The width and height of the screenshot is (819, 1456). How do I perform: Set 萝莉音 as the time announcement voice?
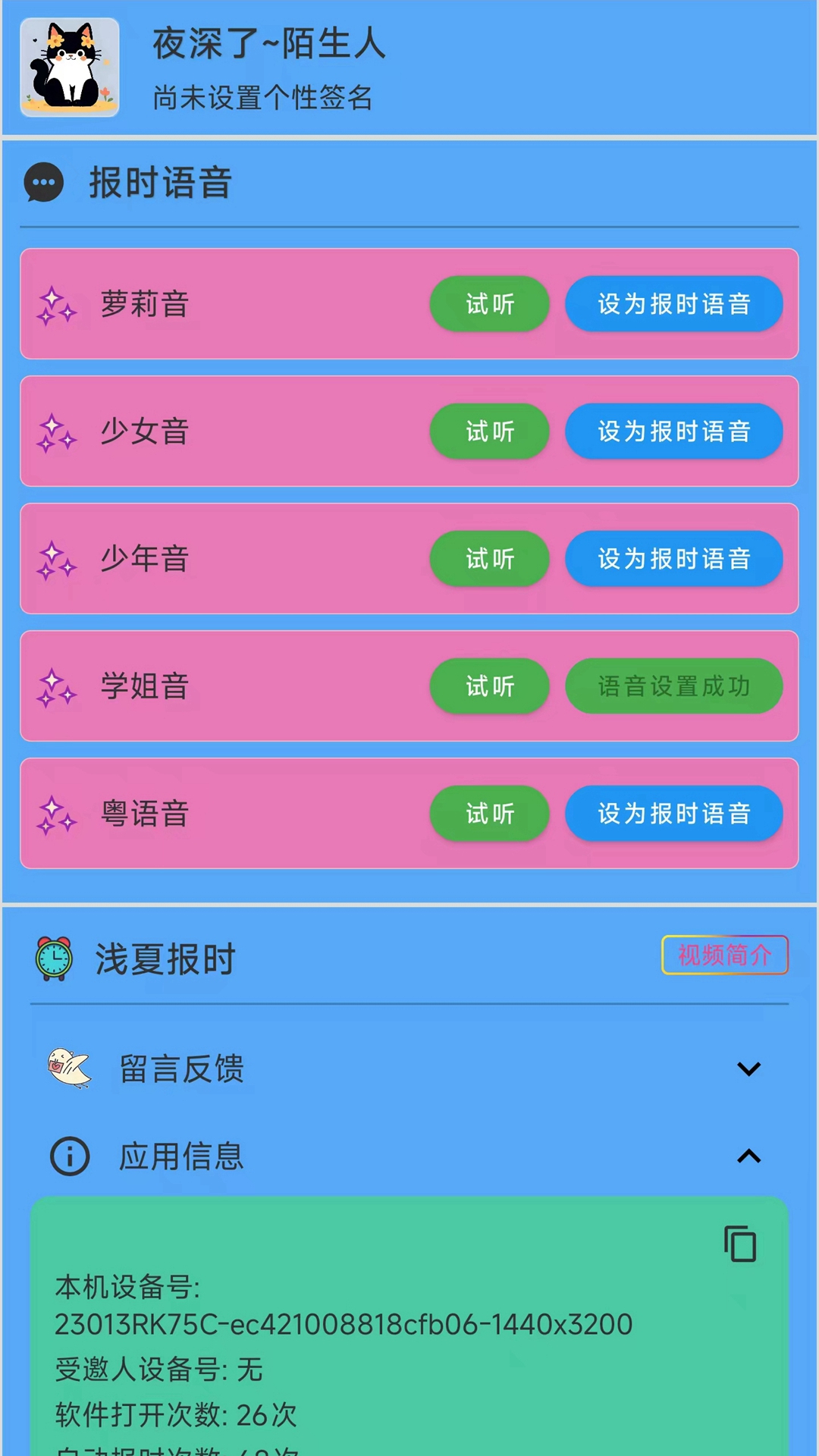(x=673, y=304)
